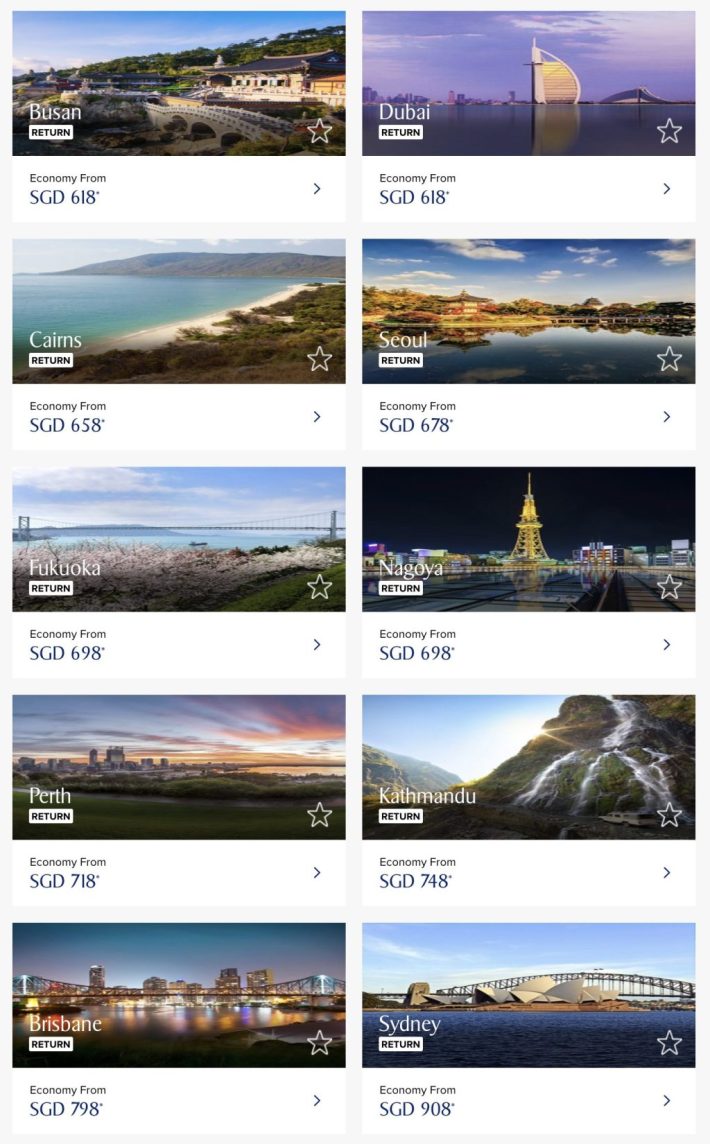This screenshot has width=710, height=1144.
Task: Tap the Sydney favourite star
Action: tap(669, 1043)
